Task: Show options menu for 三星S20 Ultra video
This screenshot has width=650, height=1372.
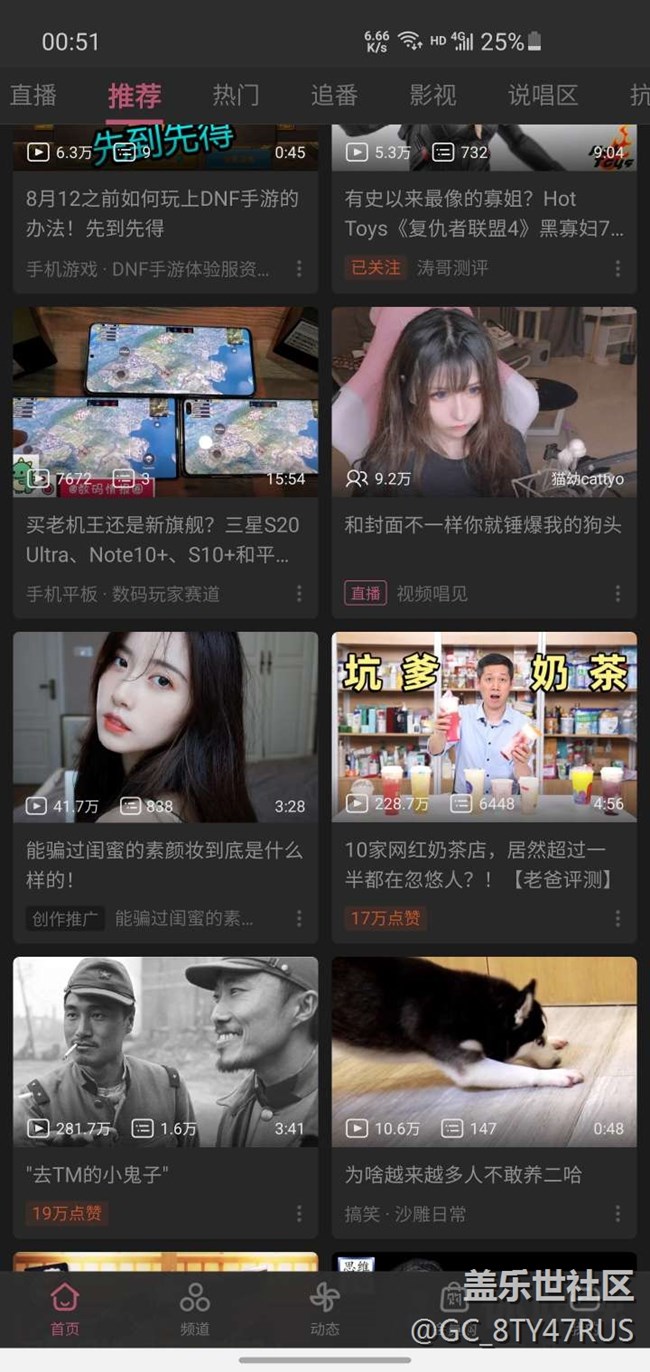Action: pos(299,594)
